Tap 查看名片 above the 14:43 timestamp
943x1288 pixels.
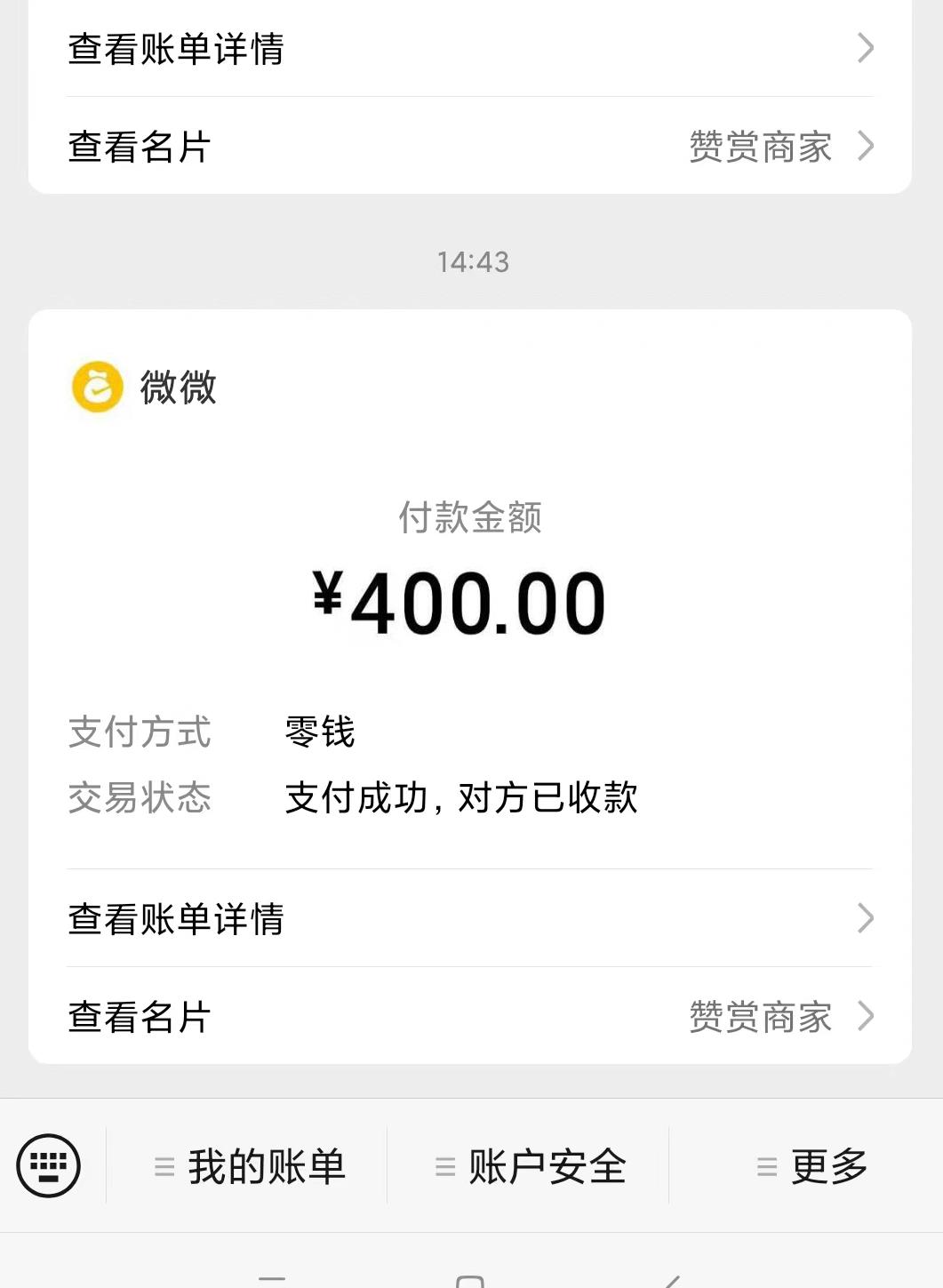tap(469, 146)
